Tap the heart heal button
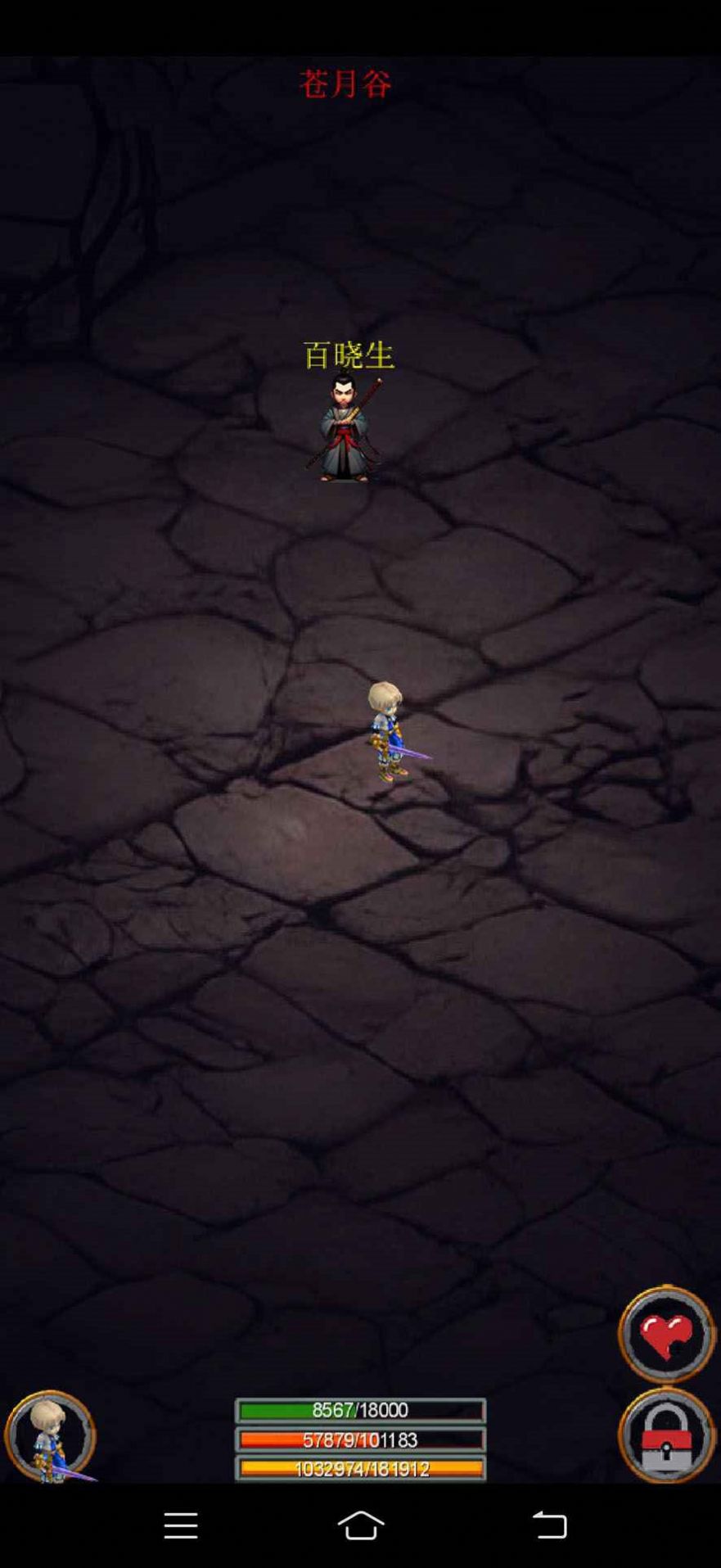Screen dimensions: 721x1568 666,1335
